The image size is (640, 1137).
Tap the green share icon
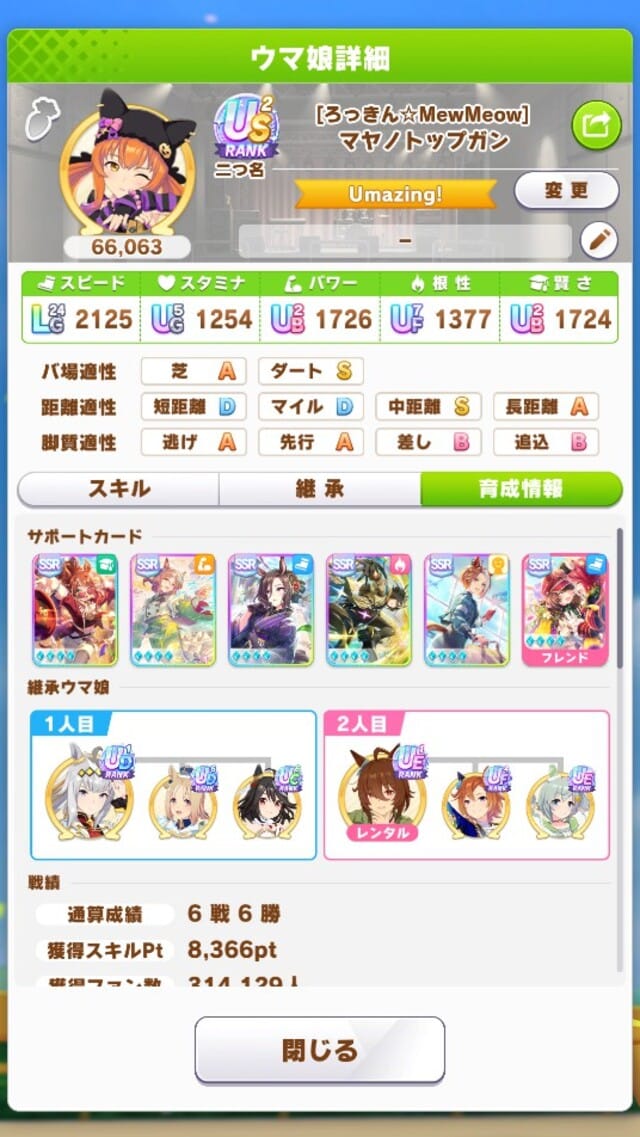[x=596, y=127]
